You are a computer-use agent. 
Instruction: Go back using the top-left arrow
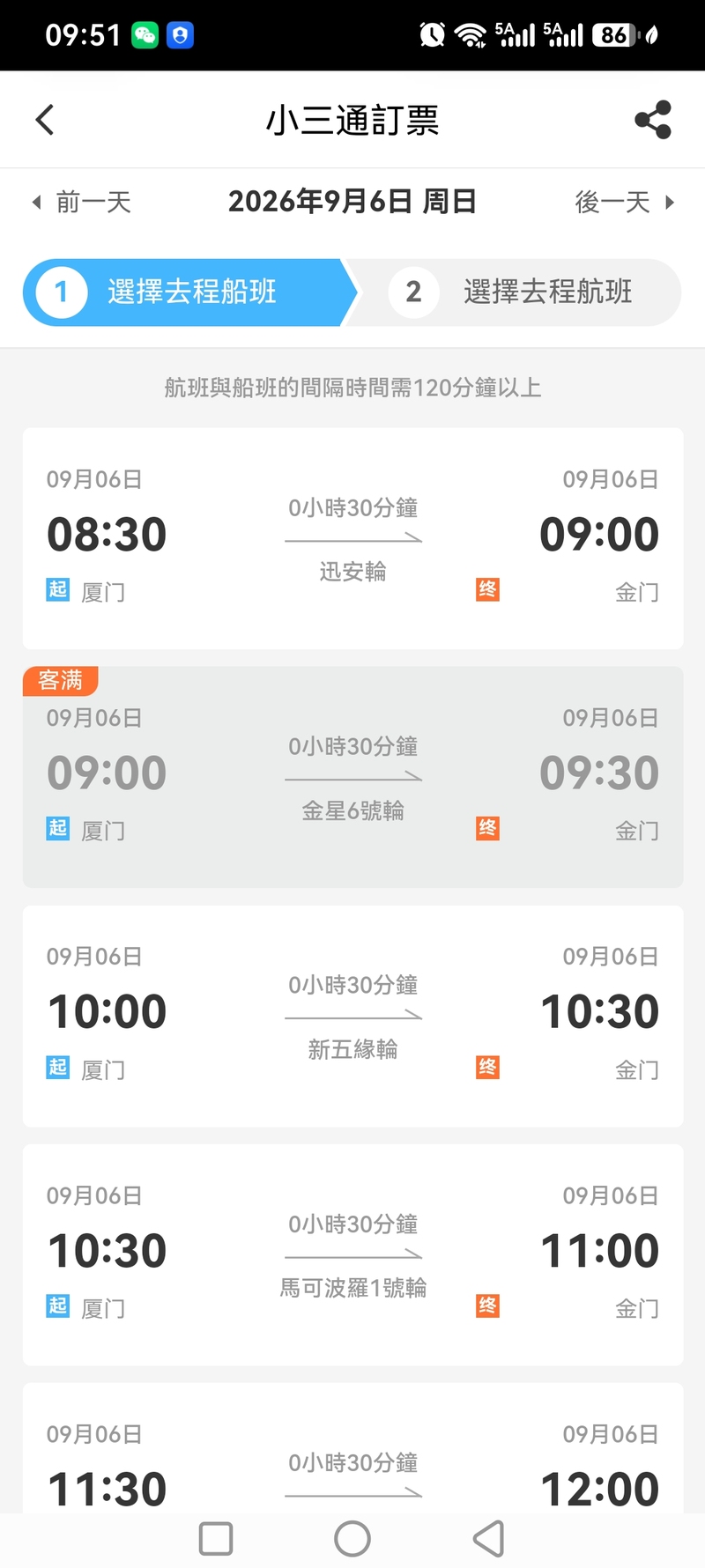[x=45, y=120]
